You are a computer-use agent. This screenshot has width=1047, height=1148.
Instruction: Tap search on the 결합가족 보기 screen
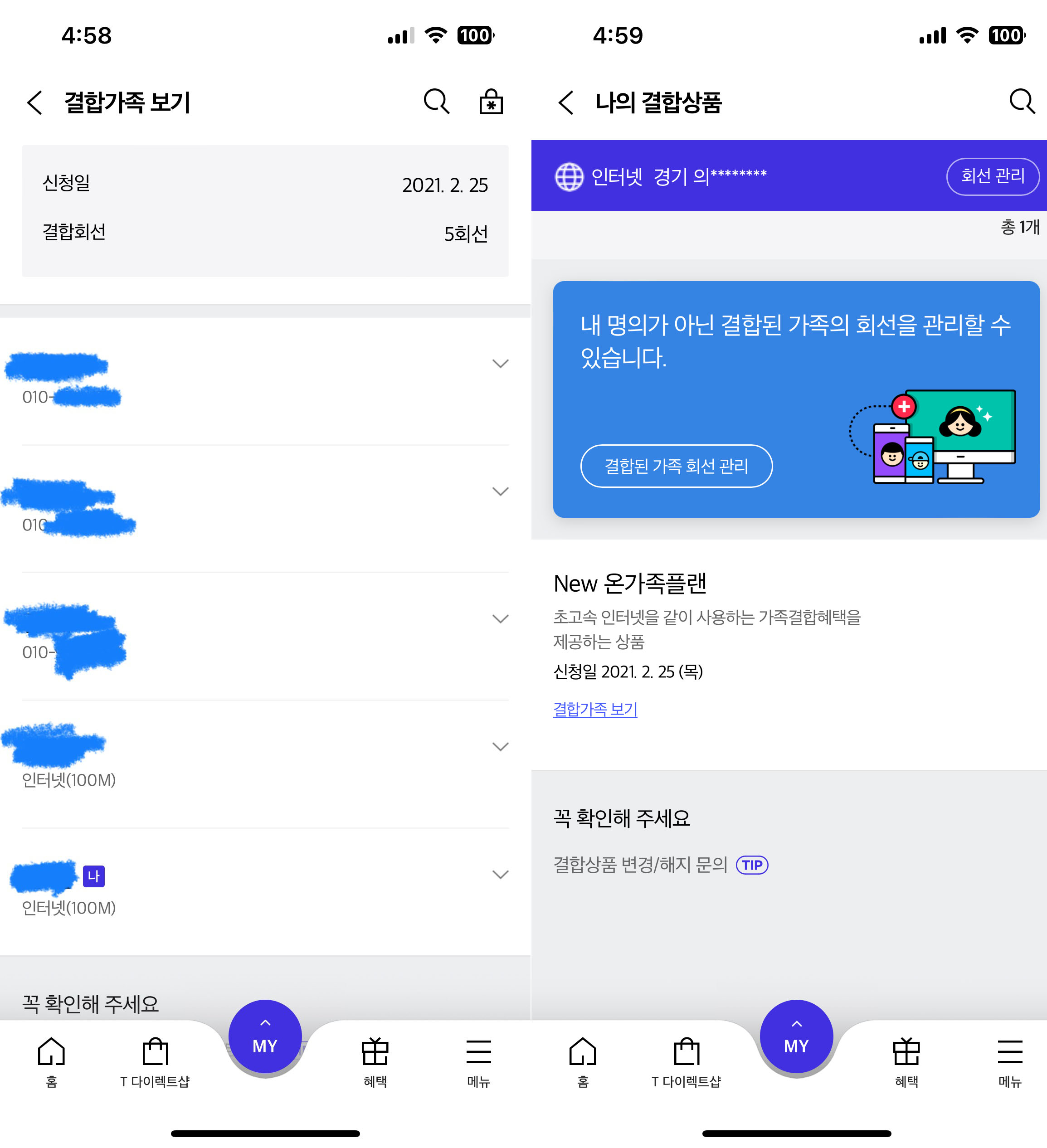[x=436, y=102]
